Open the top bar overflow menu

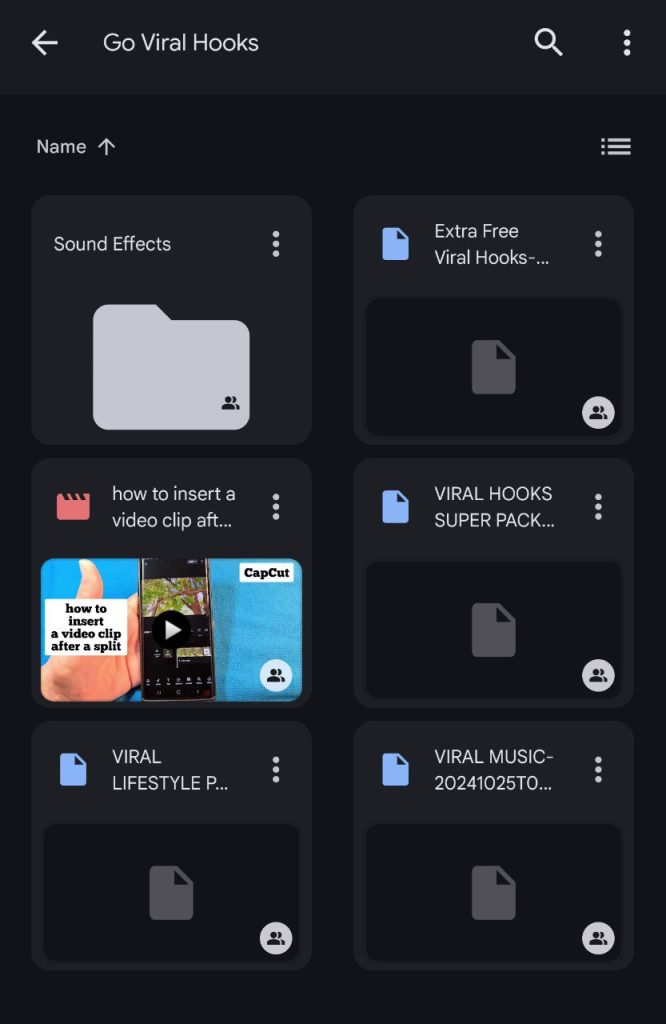click(627, 43)
